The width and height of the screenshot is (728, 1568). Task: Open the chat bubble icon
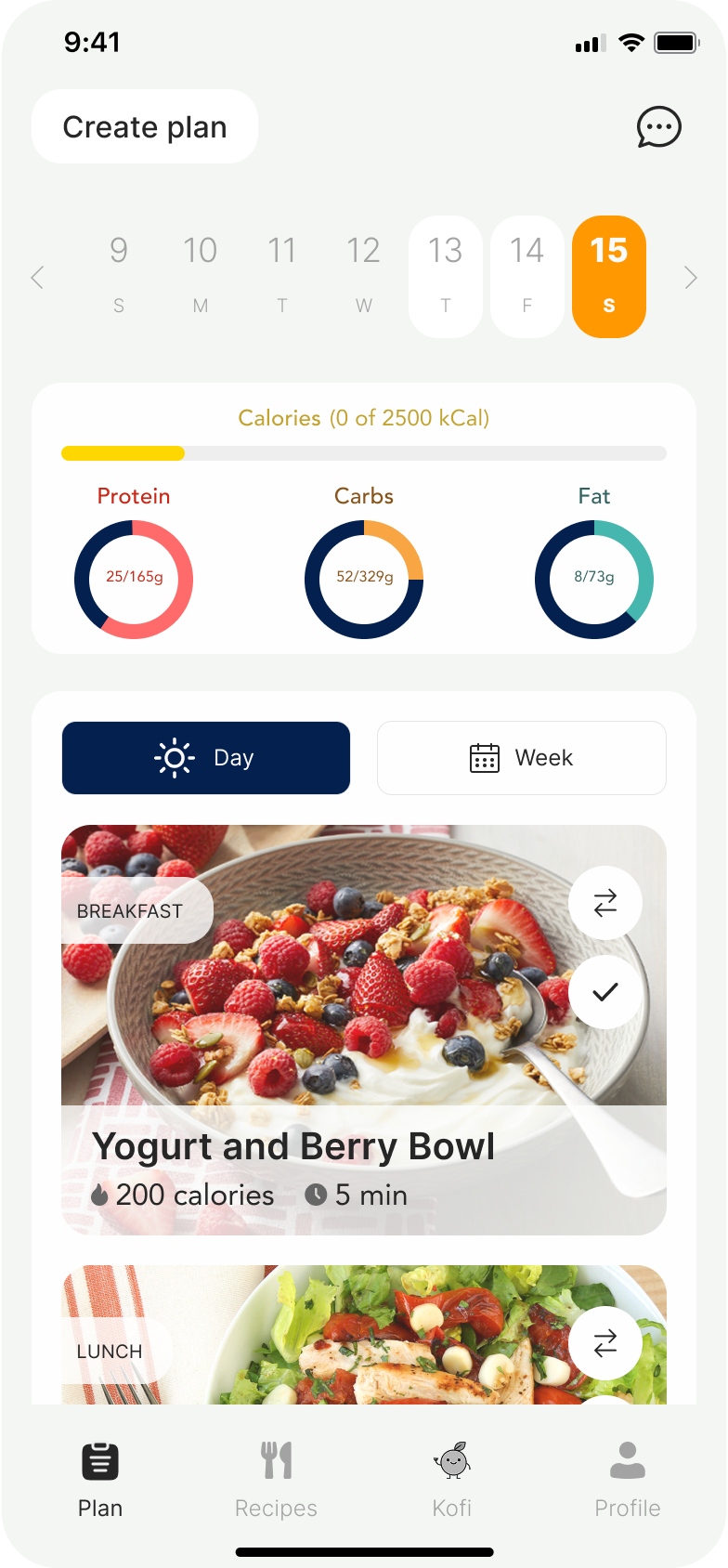658,127
